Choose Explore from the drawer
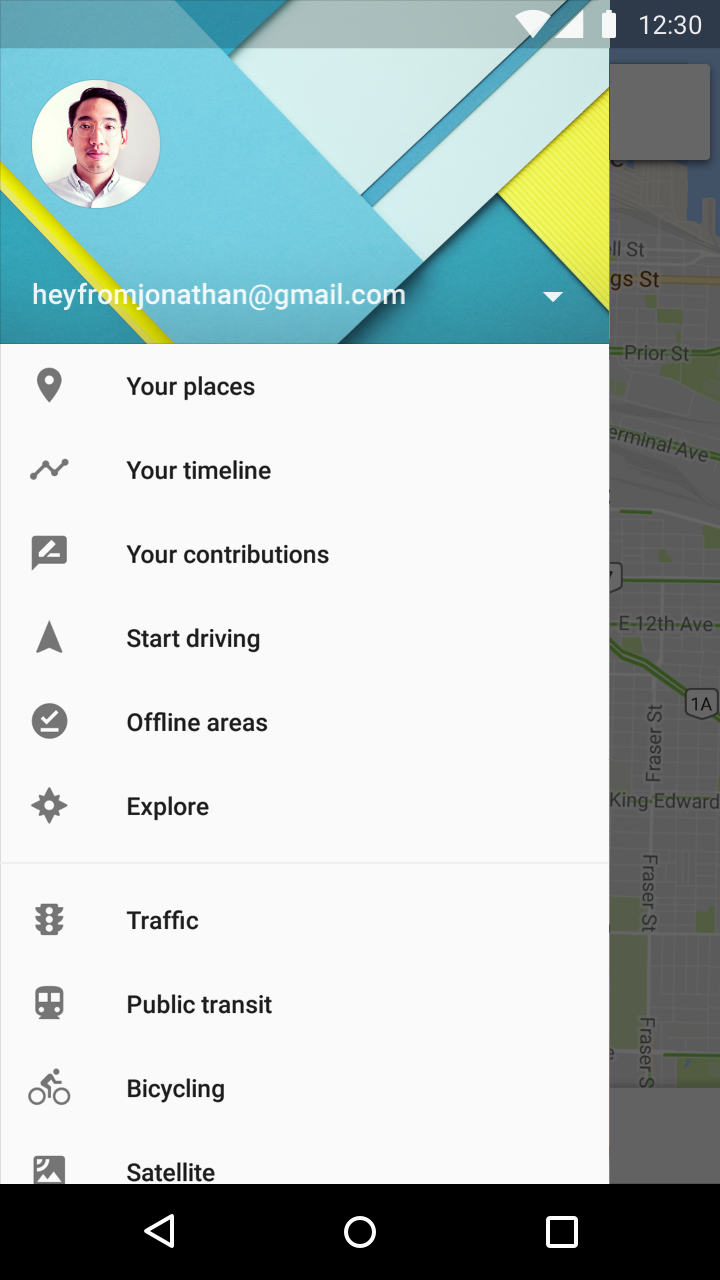720x1280 pixels. click(x=305, y=806)
